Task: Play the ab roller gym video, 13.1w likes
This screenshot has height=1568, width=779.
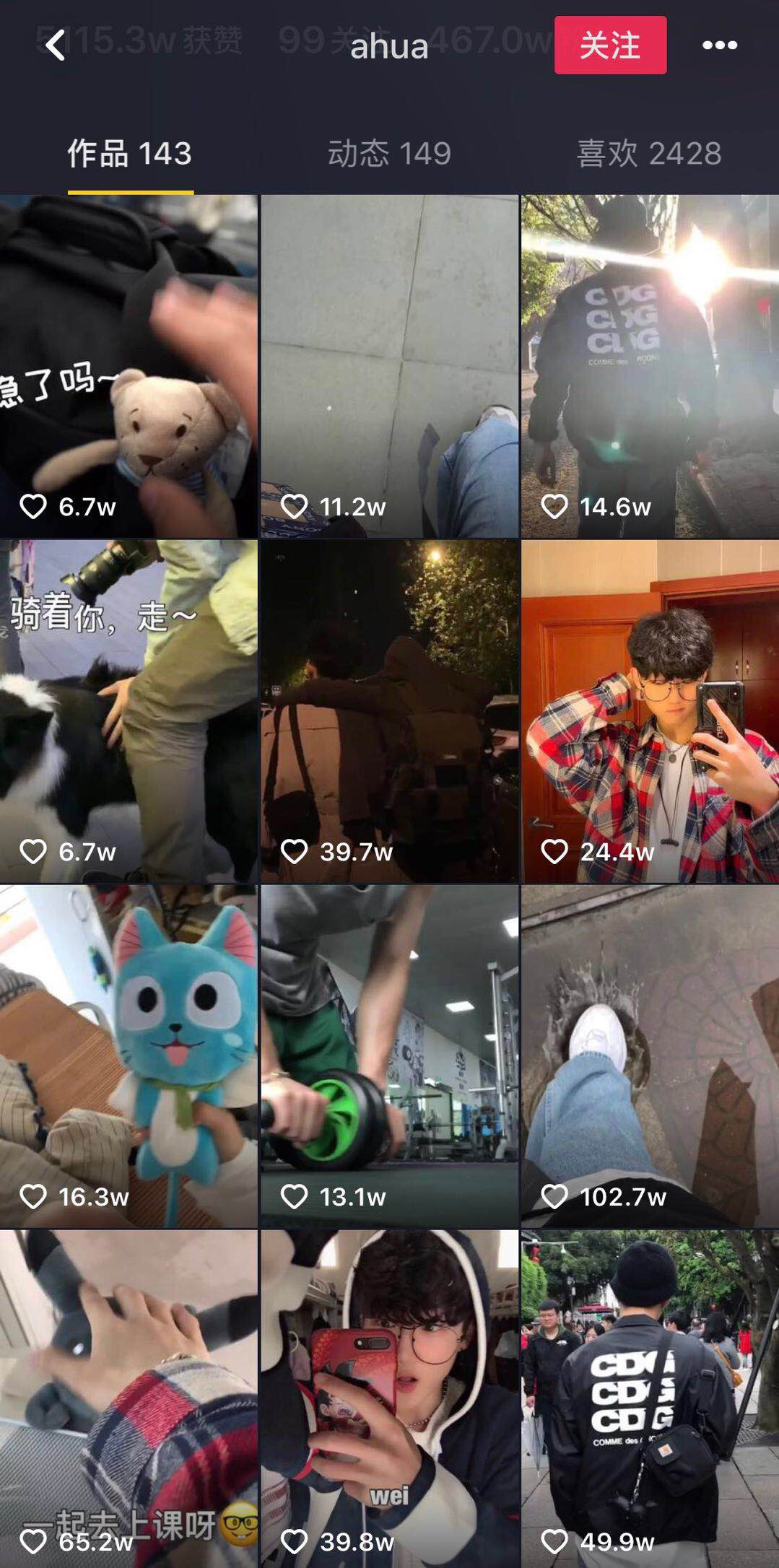Action: 389,1056
